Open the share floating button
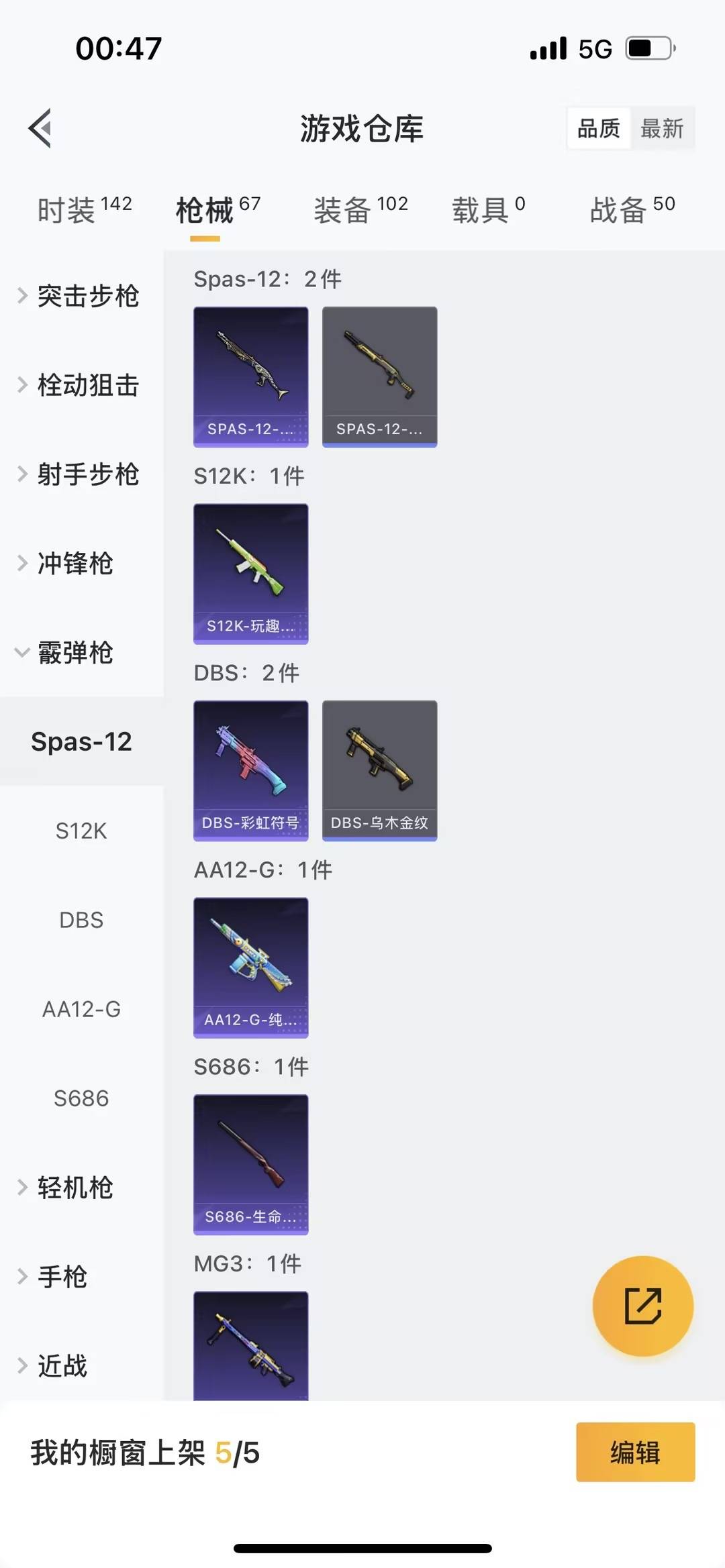The image size is (725, 1568). tap(642, 1305)
